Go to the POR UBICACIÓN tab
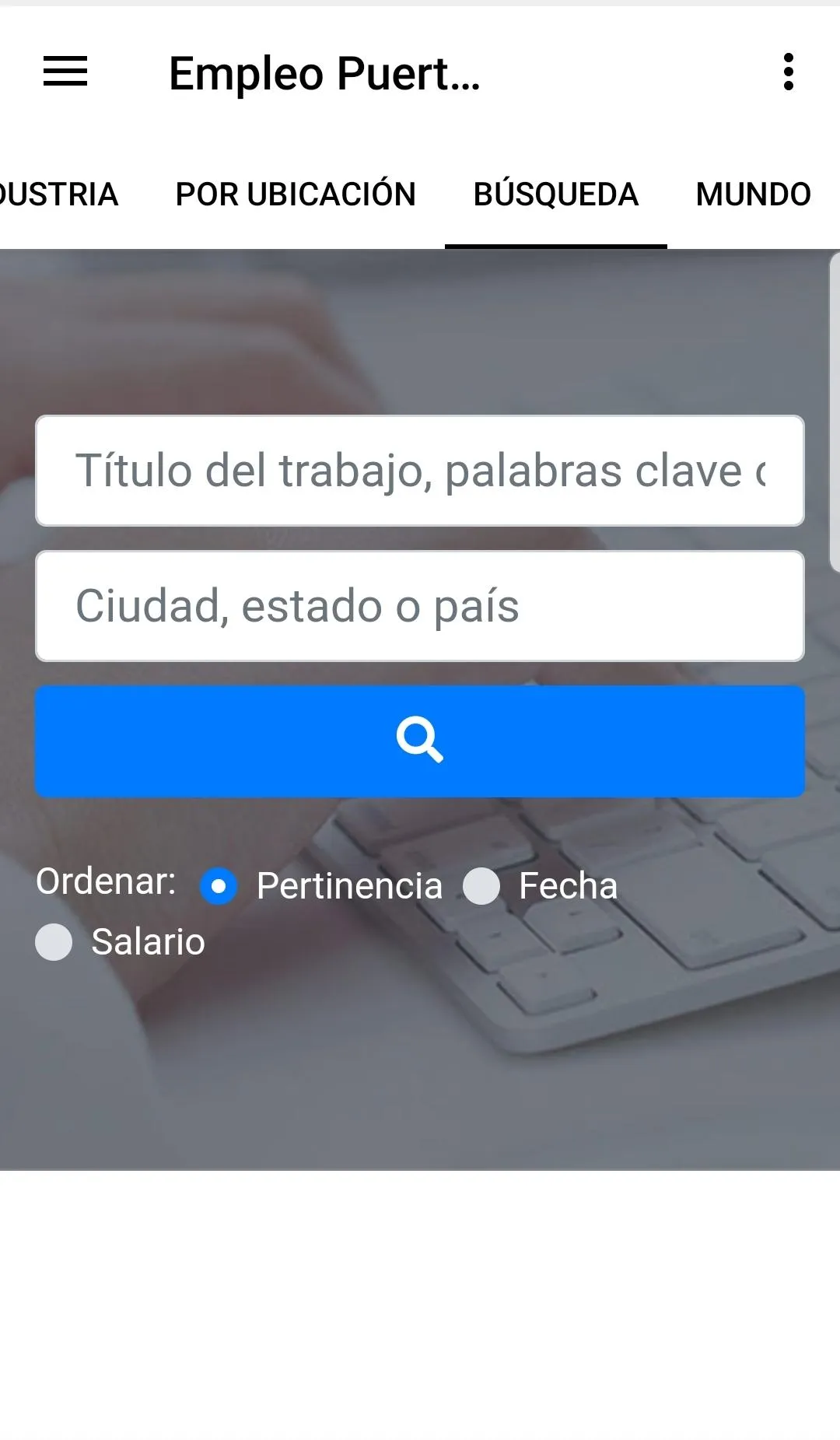The image size is (840, 1440). click(296, 194)
